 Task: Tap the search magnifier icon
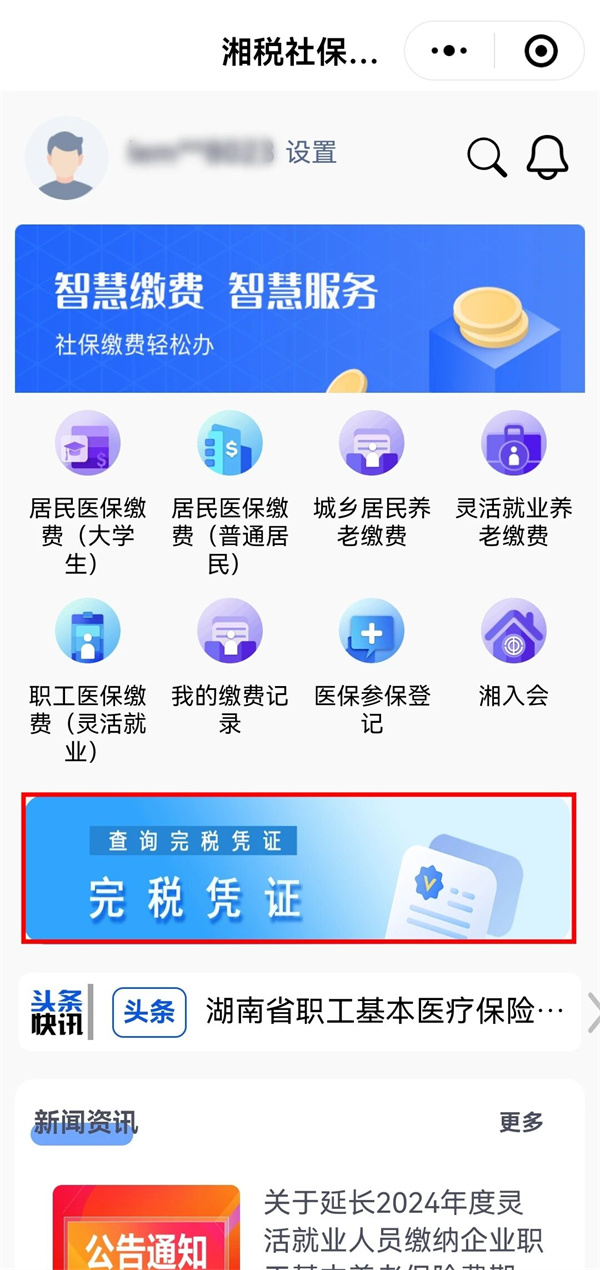487,158
